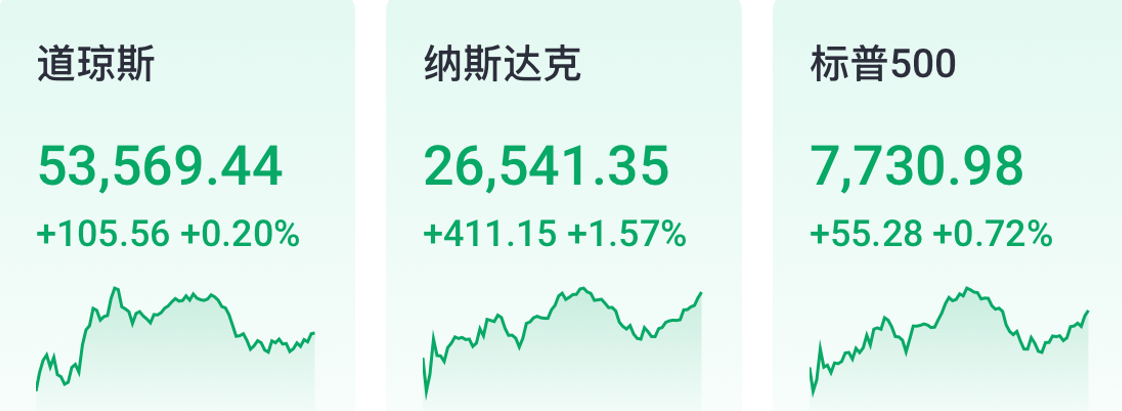
Task: Open the 纳斯达克 index card
Action: 564,206
